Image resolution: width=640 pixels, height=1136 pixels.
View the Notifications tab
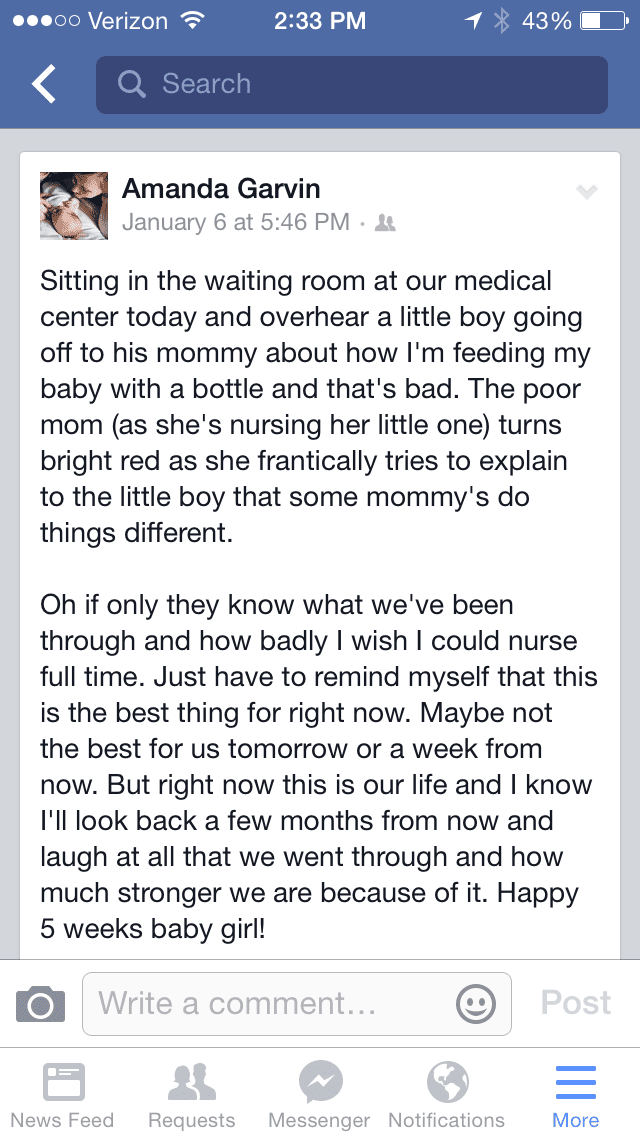[x=447, y=1094]
